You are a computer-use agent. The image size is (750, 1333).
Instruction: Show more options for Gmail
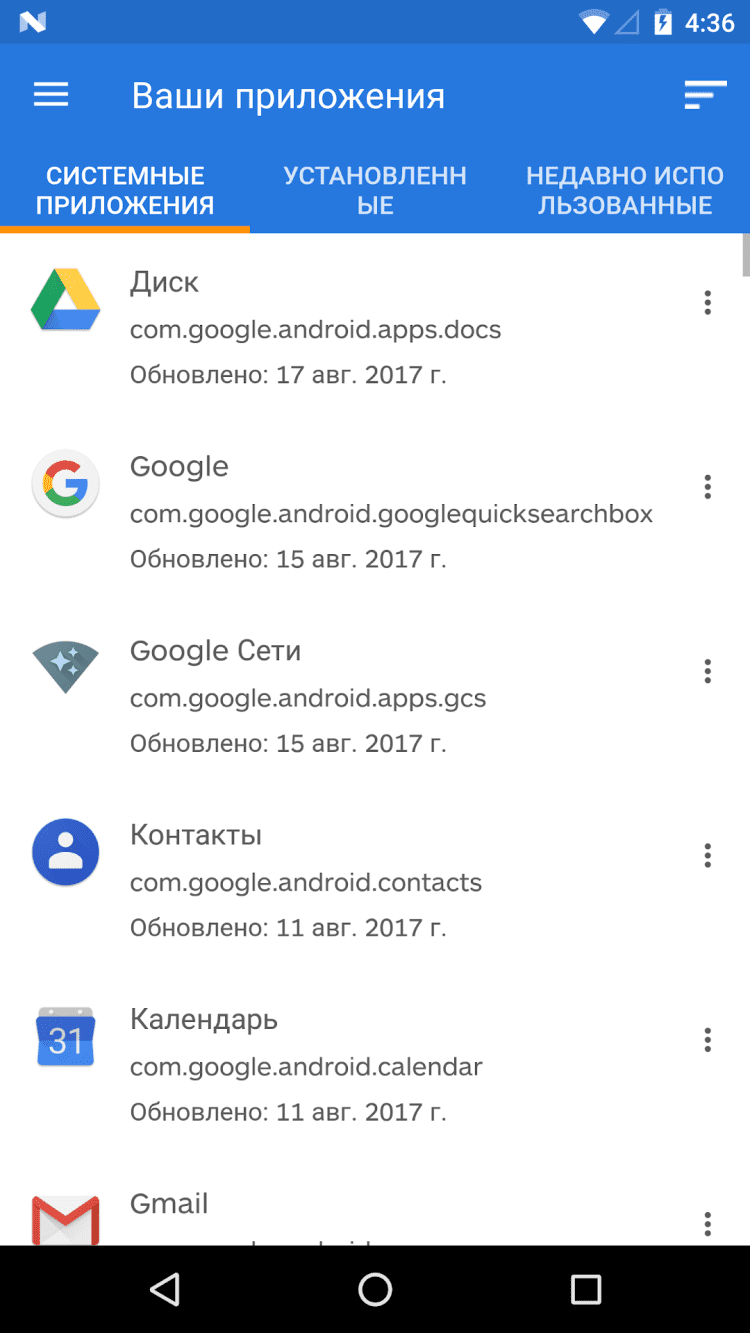708,1223
